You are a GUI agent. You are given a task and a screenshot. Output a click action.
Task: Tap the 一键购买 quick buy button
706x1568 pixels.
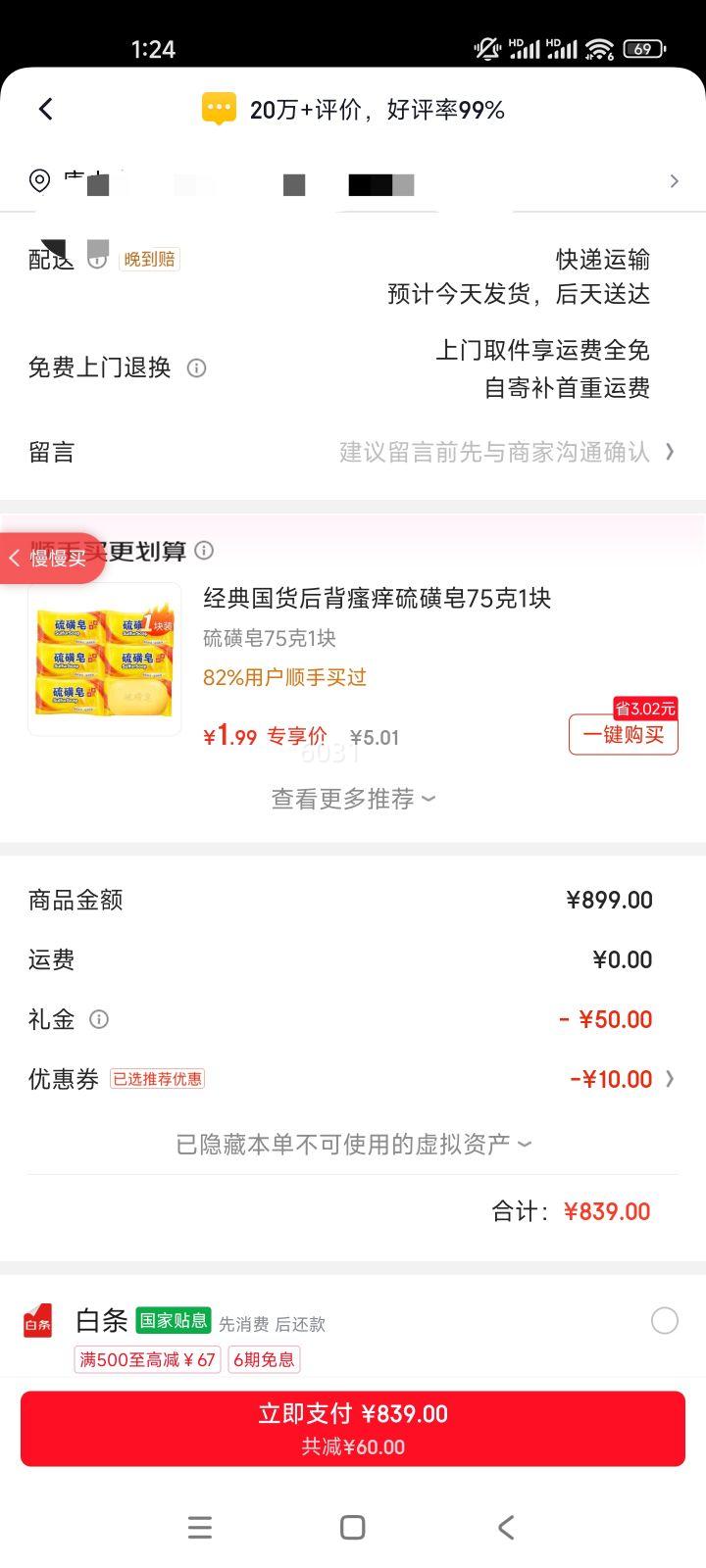623,734
